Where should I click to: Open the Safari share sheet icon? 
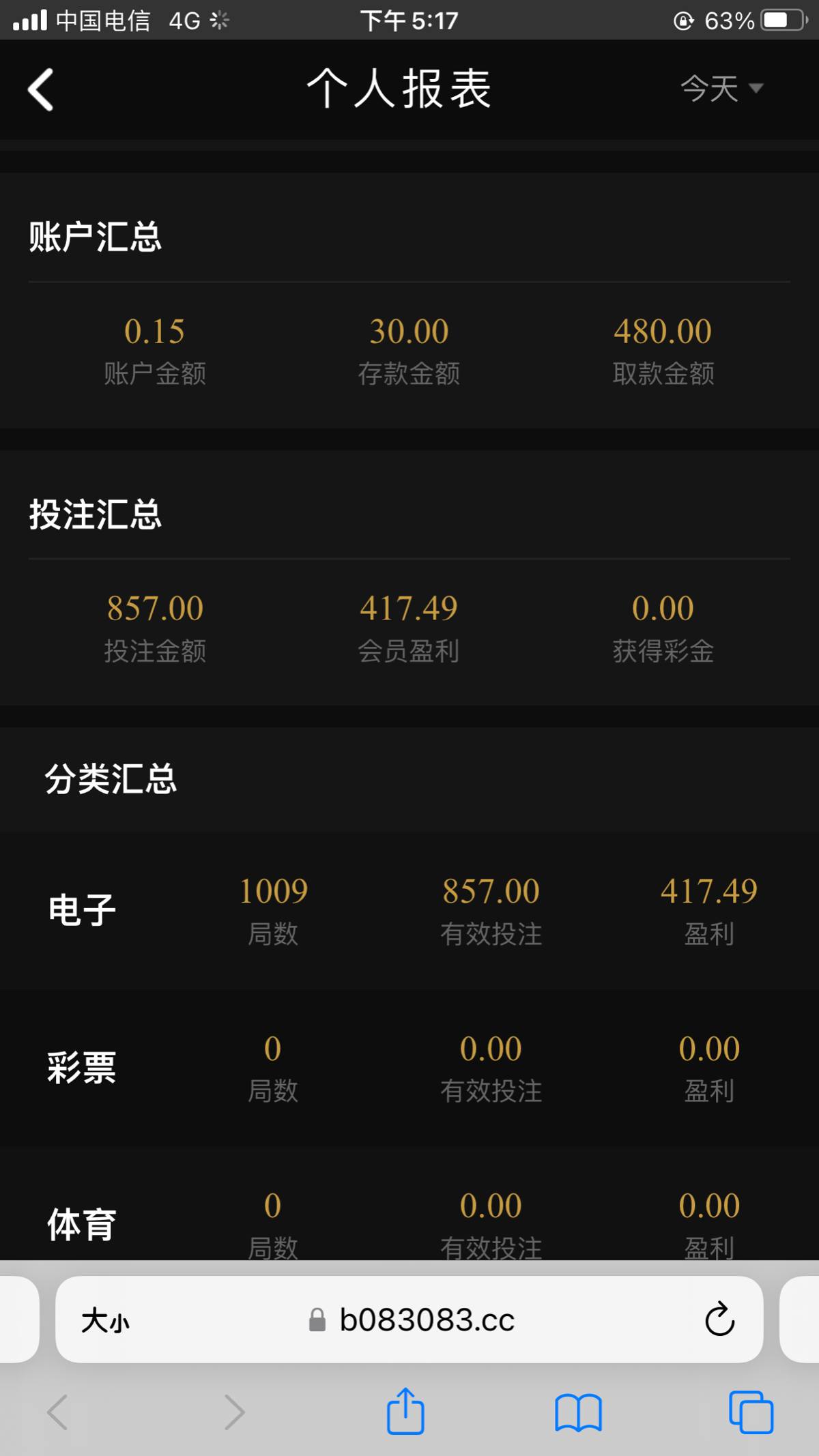(406, 1412)
